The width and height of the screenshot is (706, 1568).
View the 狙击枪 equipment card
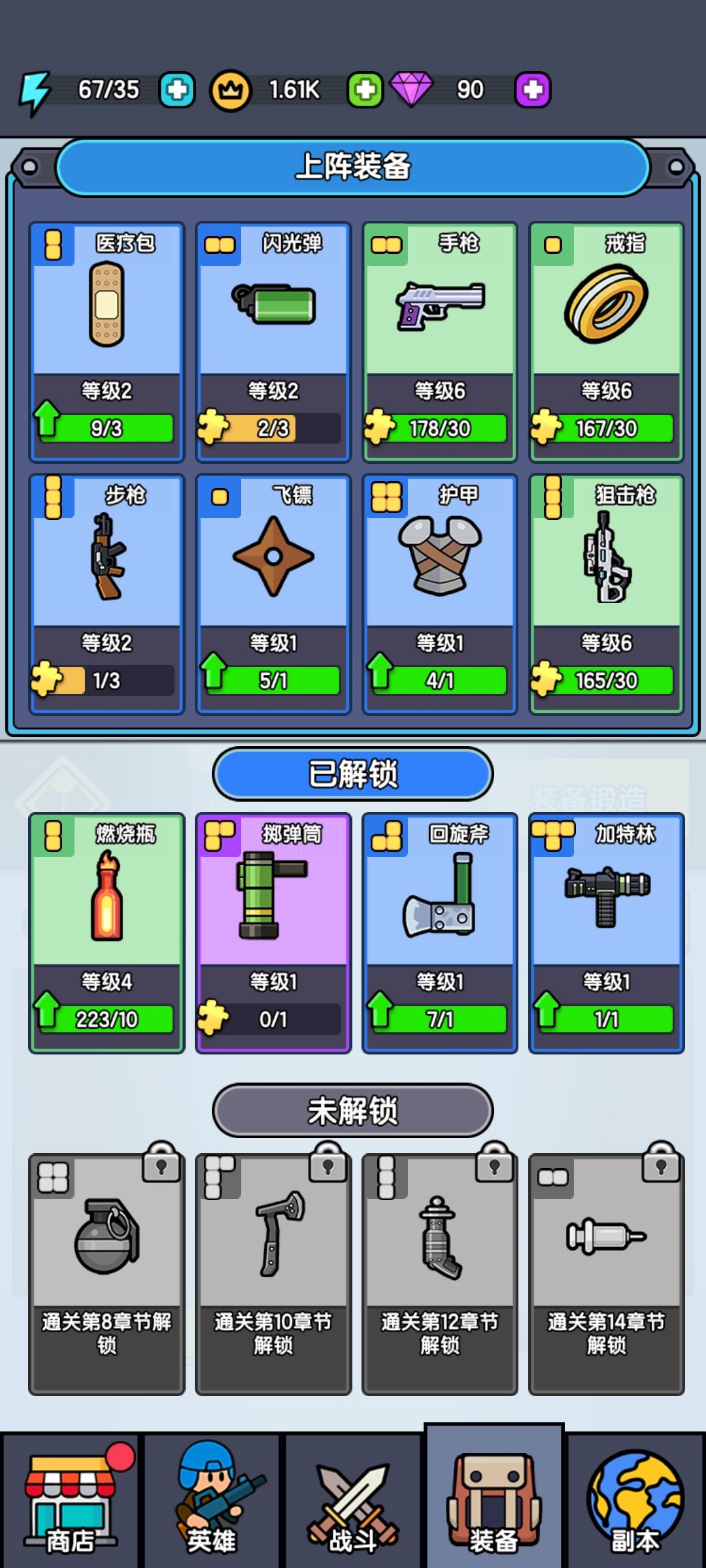click(607, 594)
